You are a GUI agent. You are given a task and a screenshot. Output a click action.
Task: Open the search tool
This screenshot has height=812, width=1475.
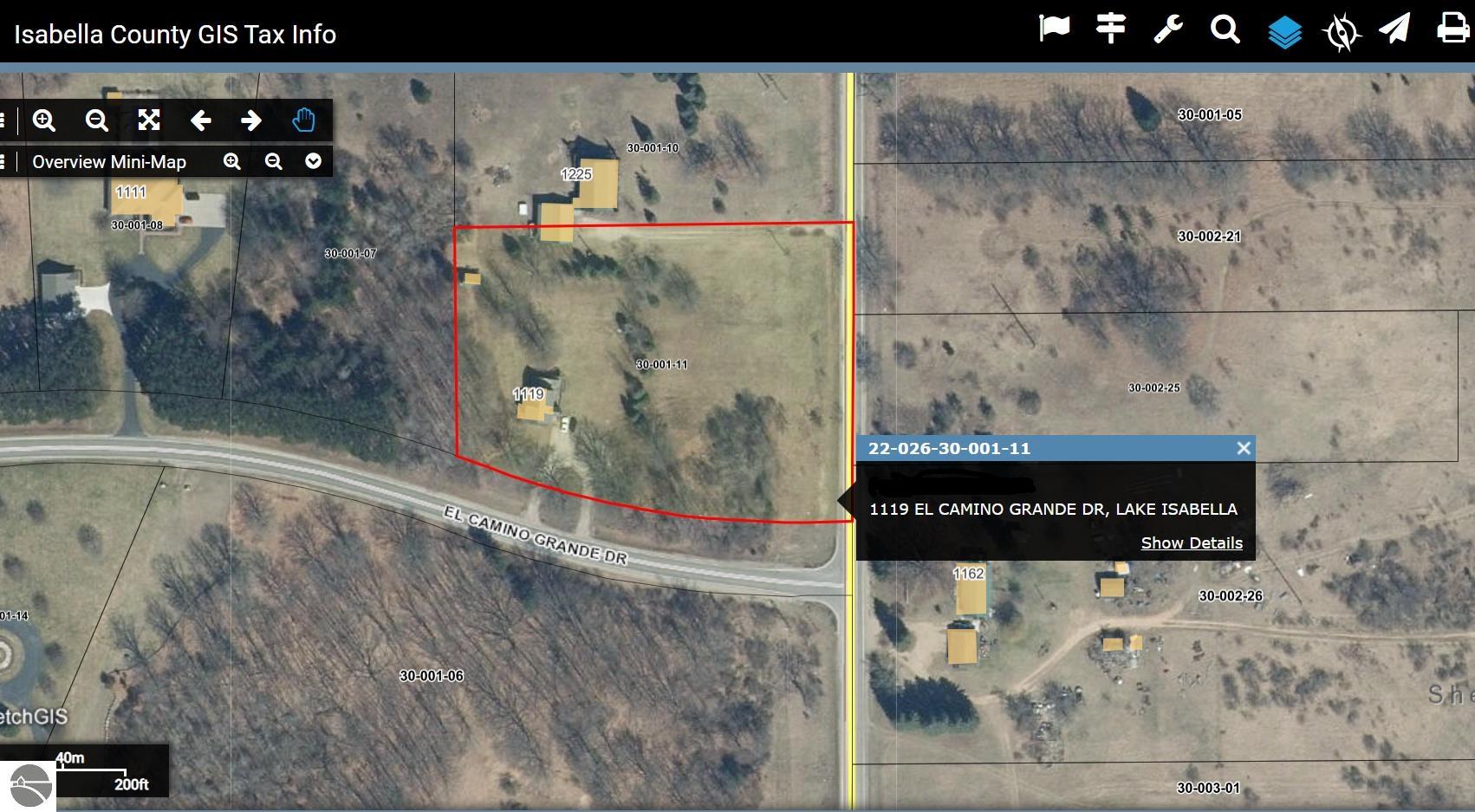(1225, 30)
